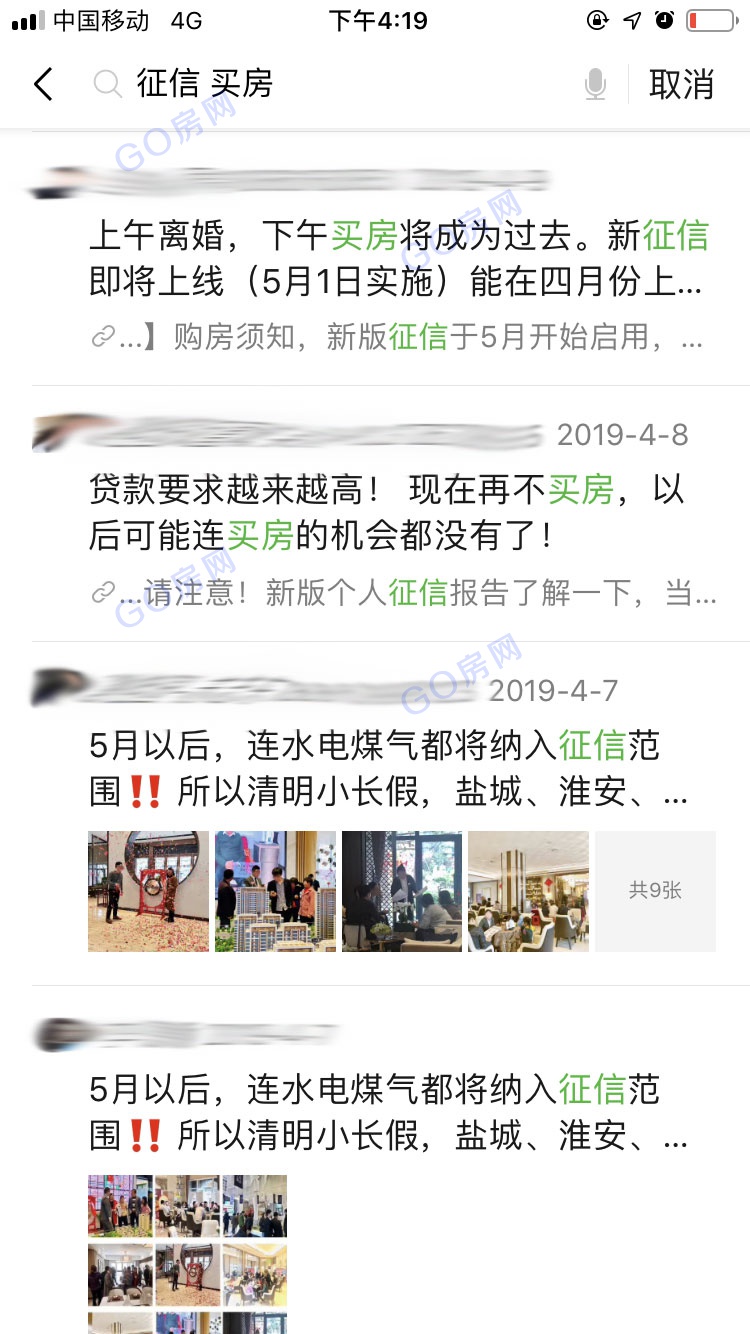750x1334 pixels.
Task: Start voice search via microphone icon
Action: pyautogui.click(x=595, y=85)
